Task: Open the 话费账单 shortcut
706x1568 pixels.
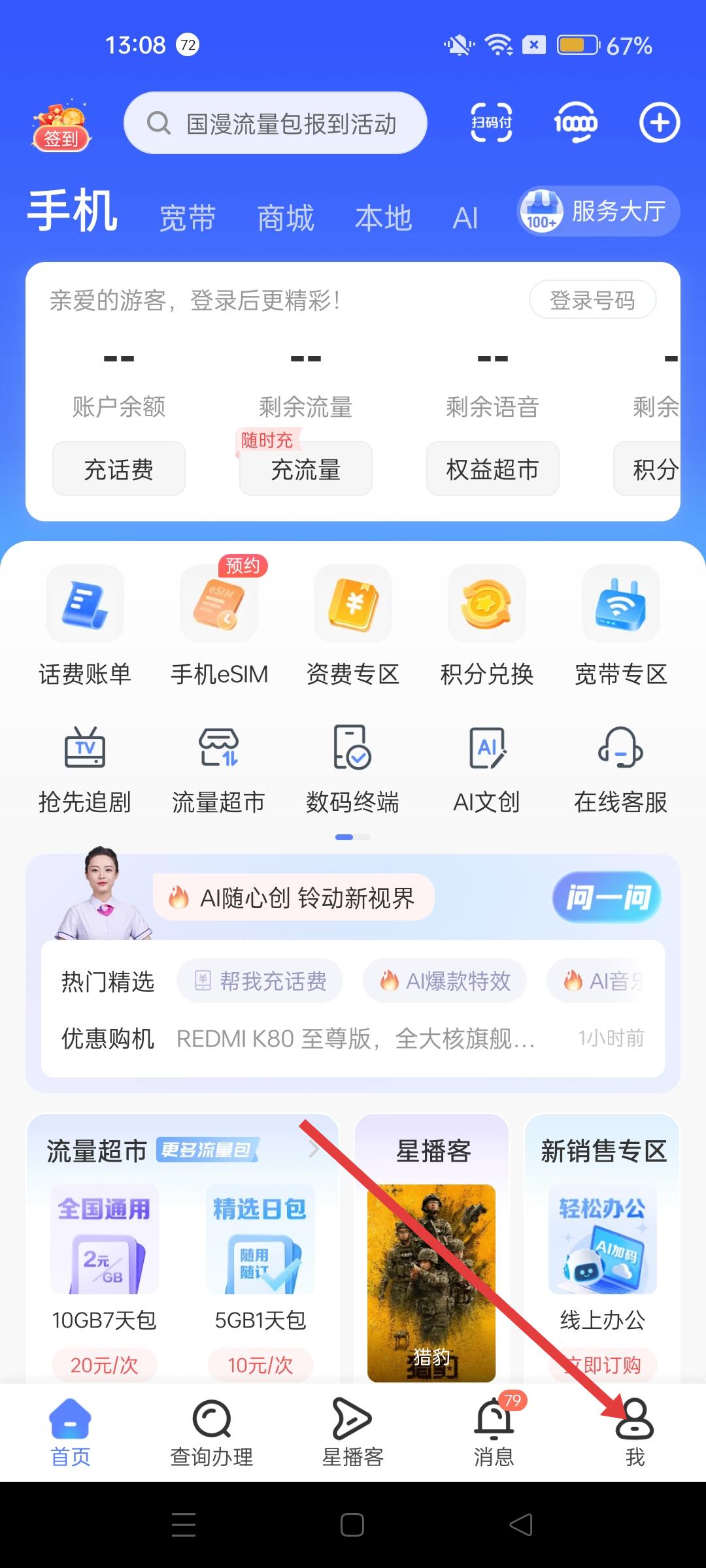Action: (85, 625)
